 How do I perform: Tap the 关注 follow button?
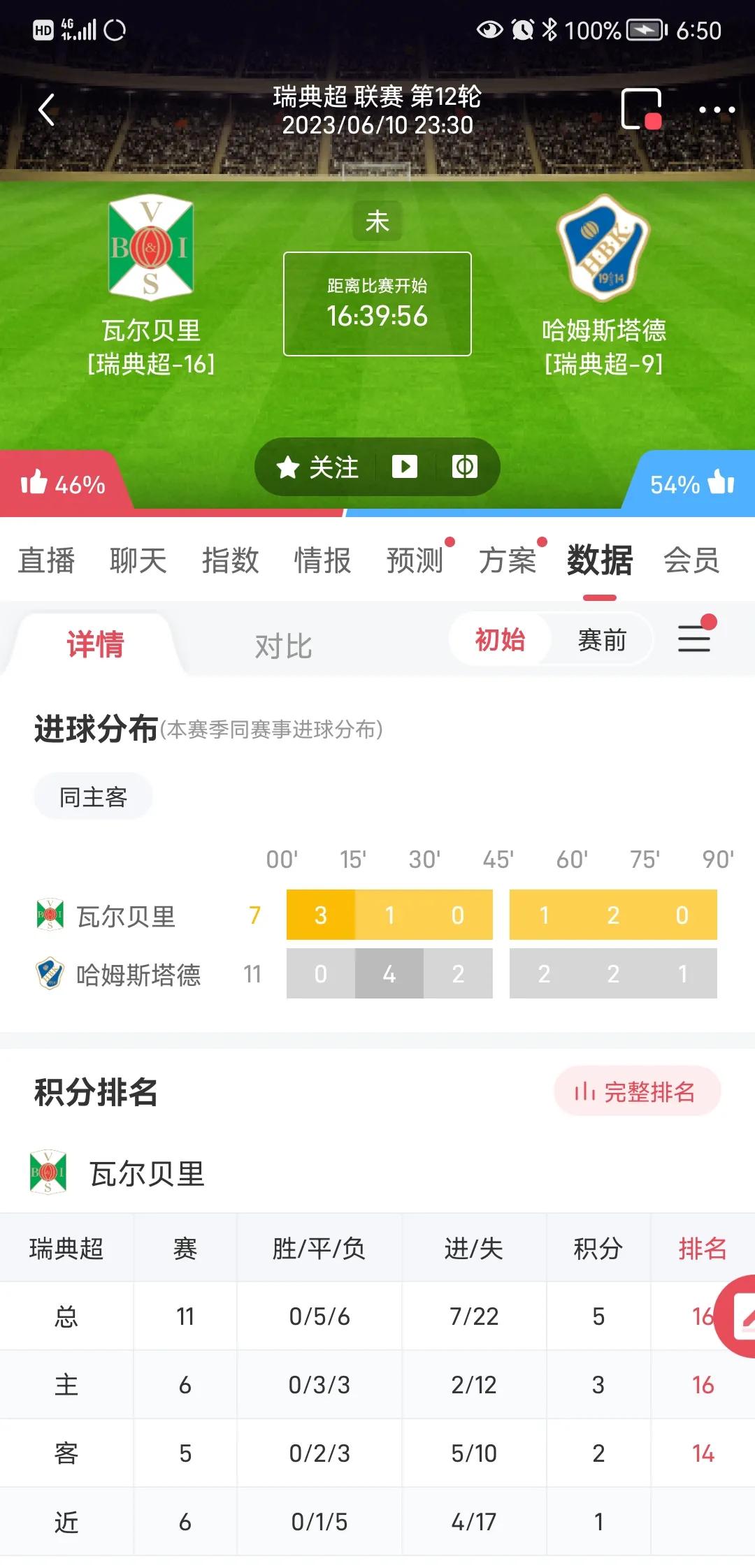[318, 467]
